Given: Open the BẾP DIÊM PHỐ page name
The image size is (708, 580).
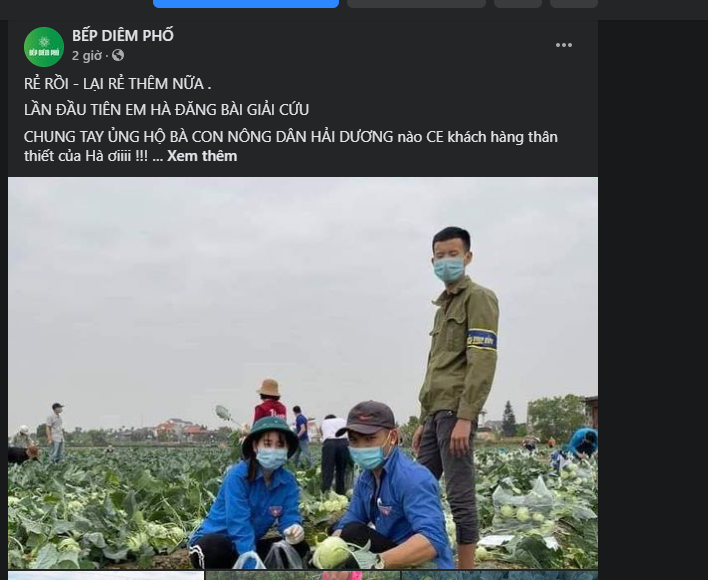Looking at the screenshot, I should click(122, 35).
